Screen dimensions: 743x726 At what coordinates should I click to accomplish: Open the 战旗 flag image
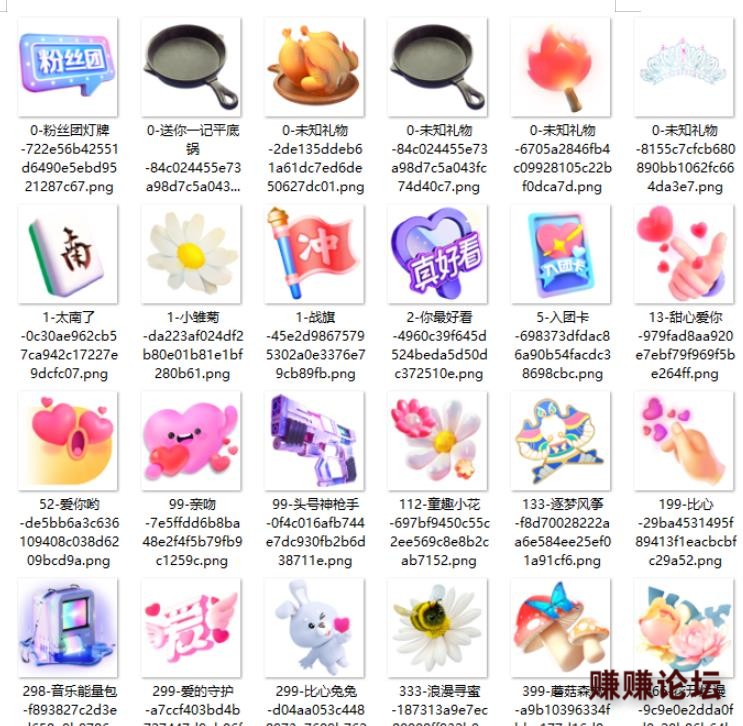point(315,253)
